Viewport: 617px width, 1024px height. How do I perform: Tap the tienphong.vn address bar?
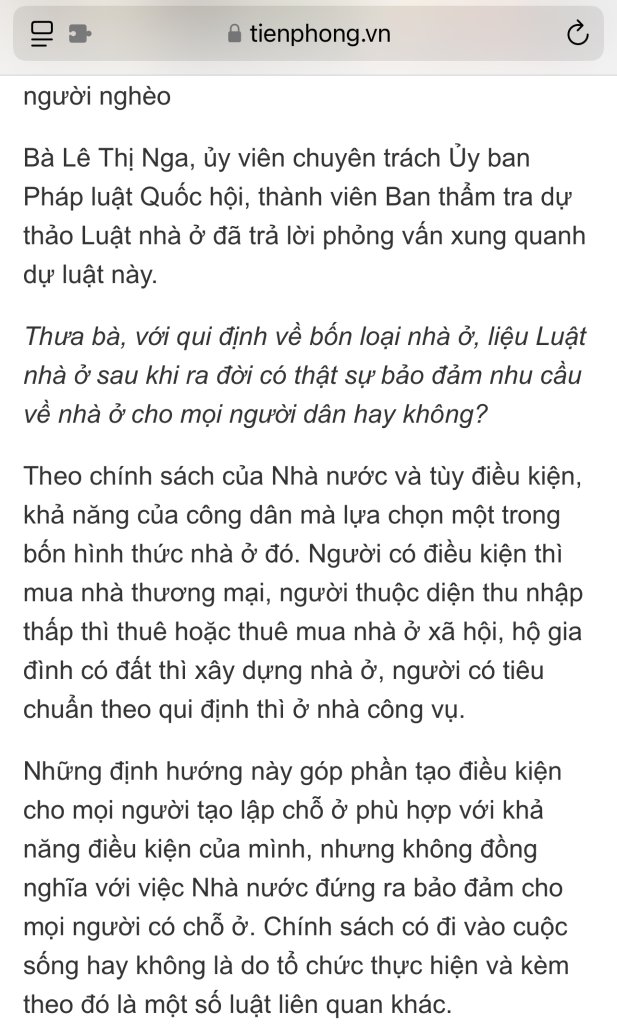click(x=308, y=33)
